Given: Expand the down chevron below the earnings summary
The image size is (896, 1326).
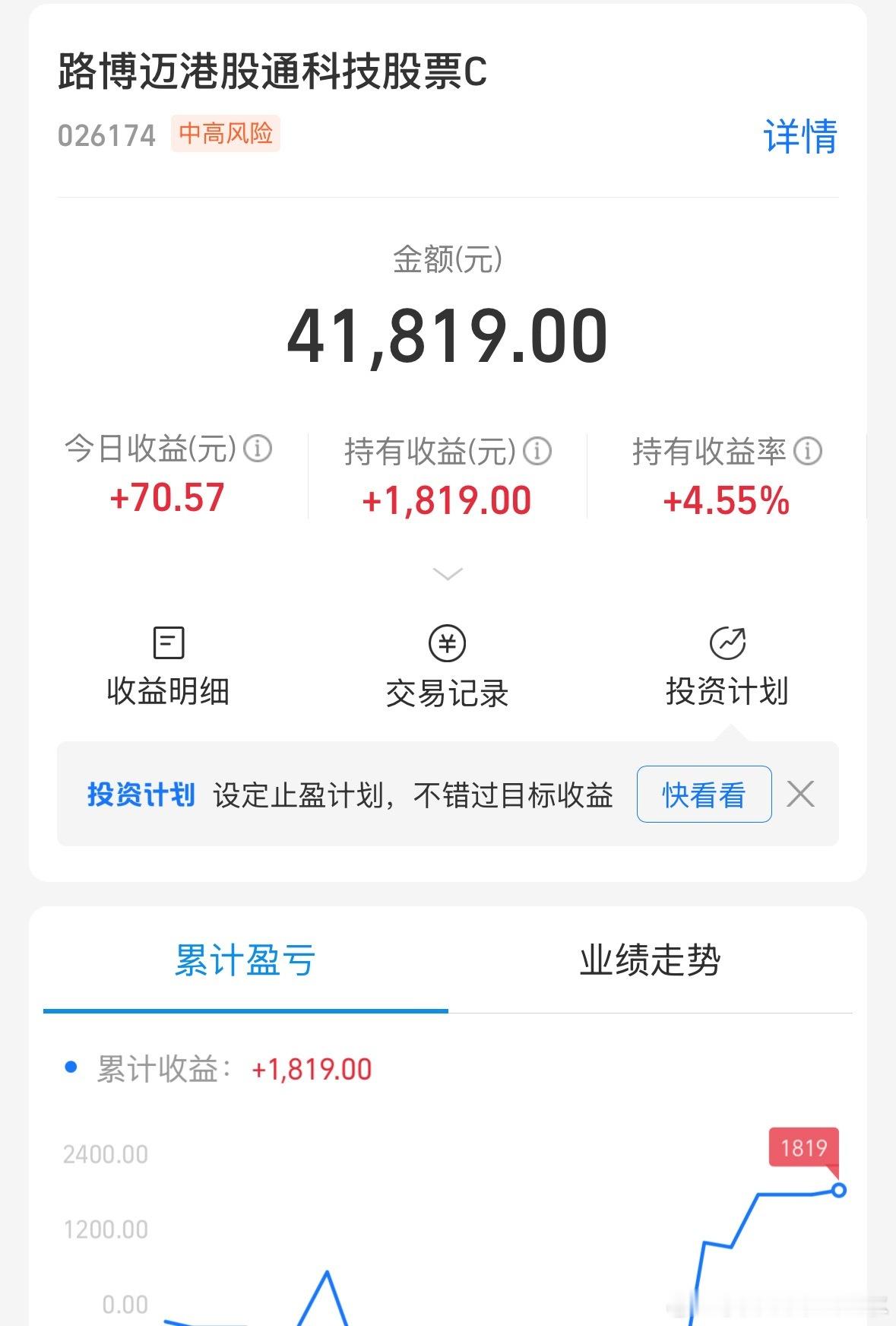Looking at the screenshot, I should coord(448,573).
